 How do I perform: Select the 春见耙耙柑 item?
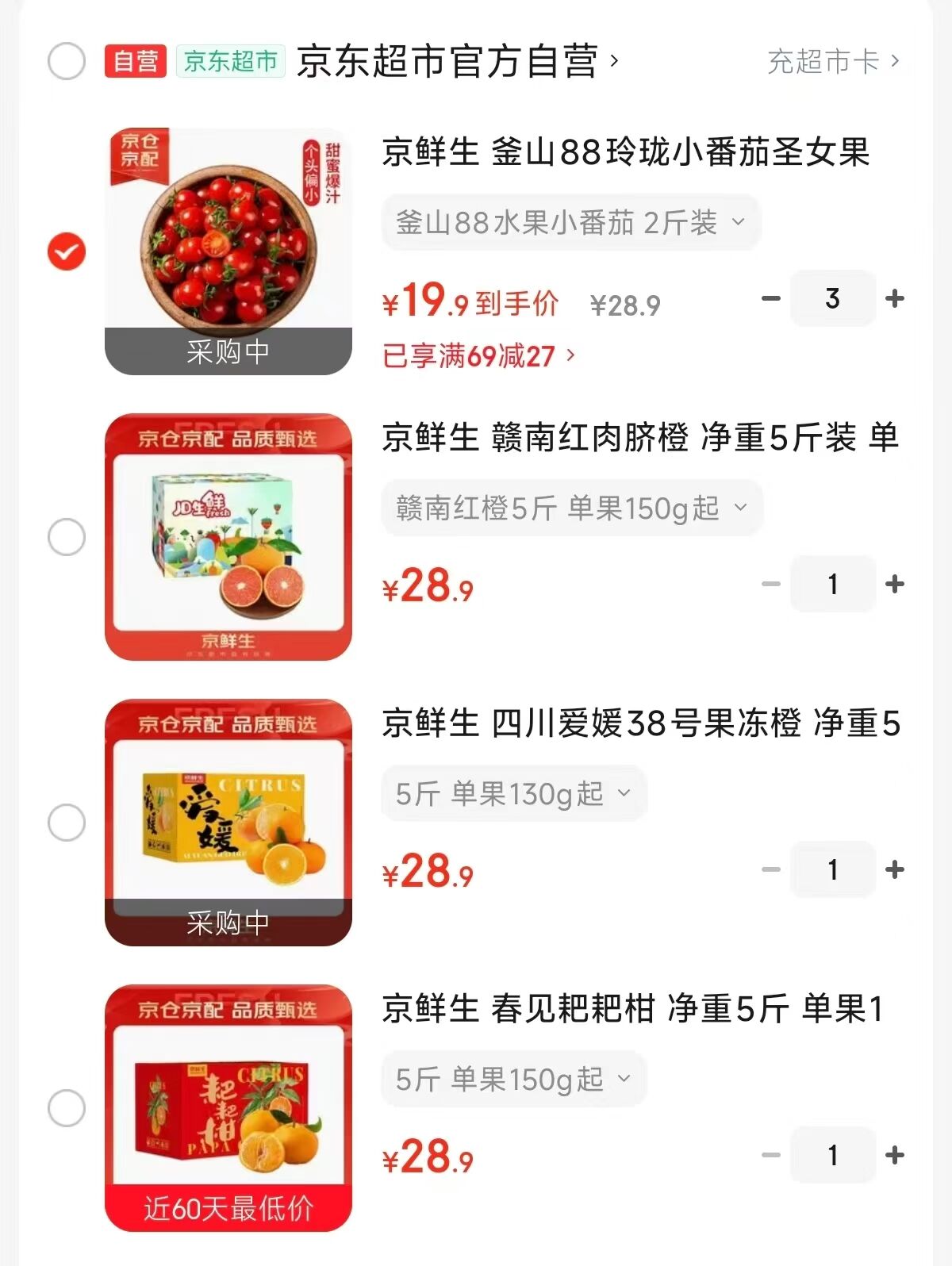(67, 1108)
